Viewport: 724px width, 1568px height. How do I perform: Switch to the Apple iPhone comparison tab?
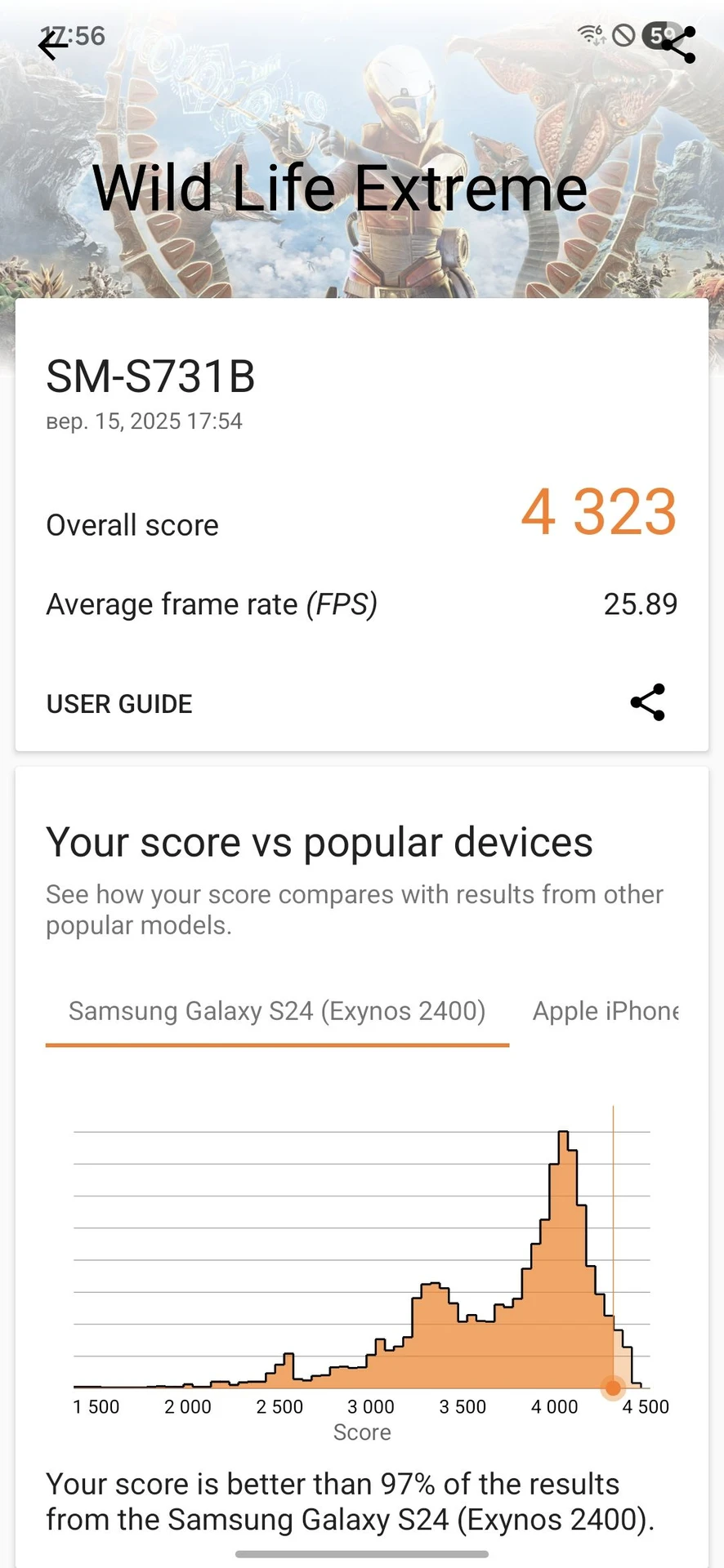[606, 1012]
